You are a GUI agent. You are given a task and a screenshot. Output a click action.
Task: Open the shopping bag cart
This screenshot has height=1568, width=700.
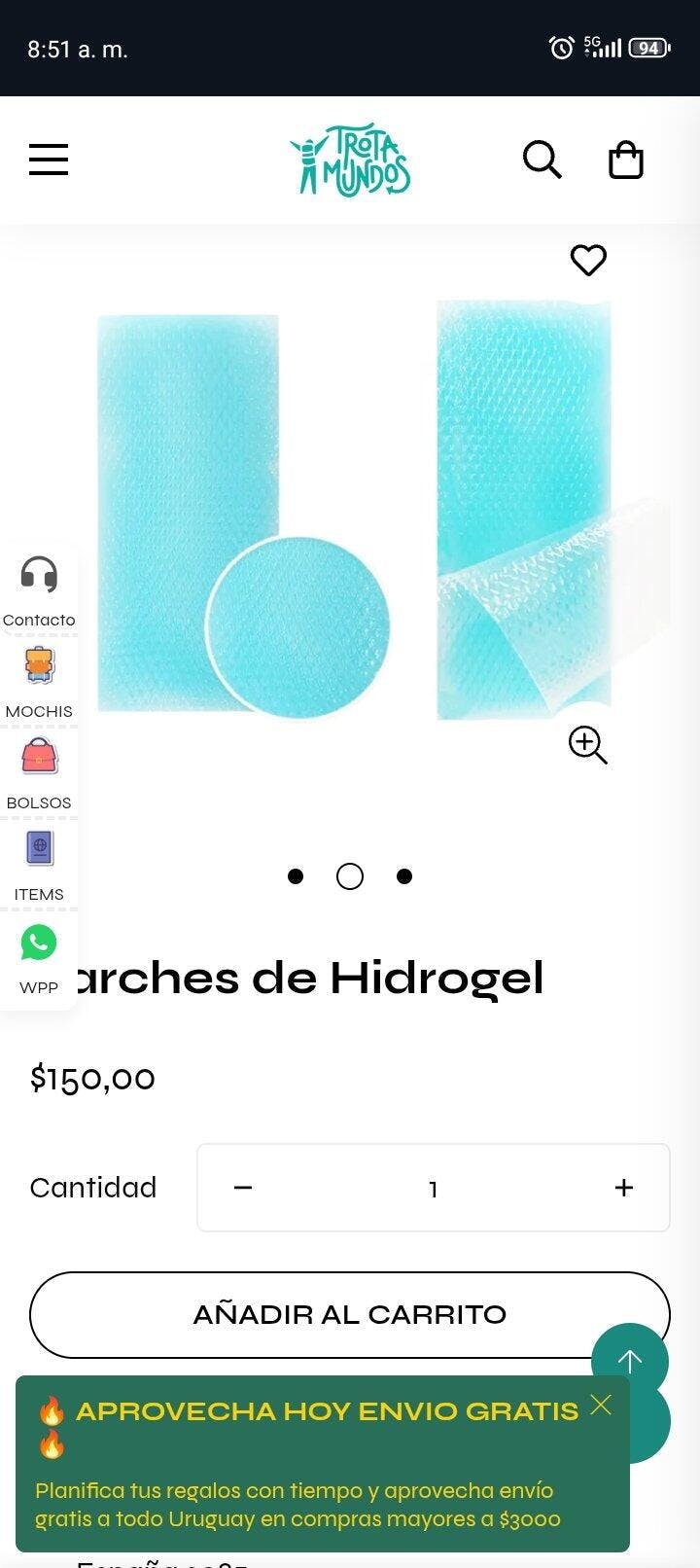(x=625, y=160)
